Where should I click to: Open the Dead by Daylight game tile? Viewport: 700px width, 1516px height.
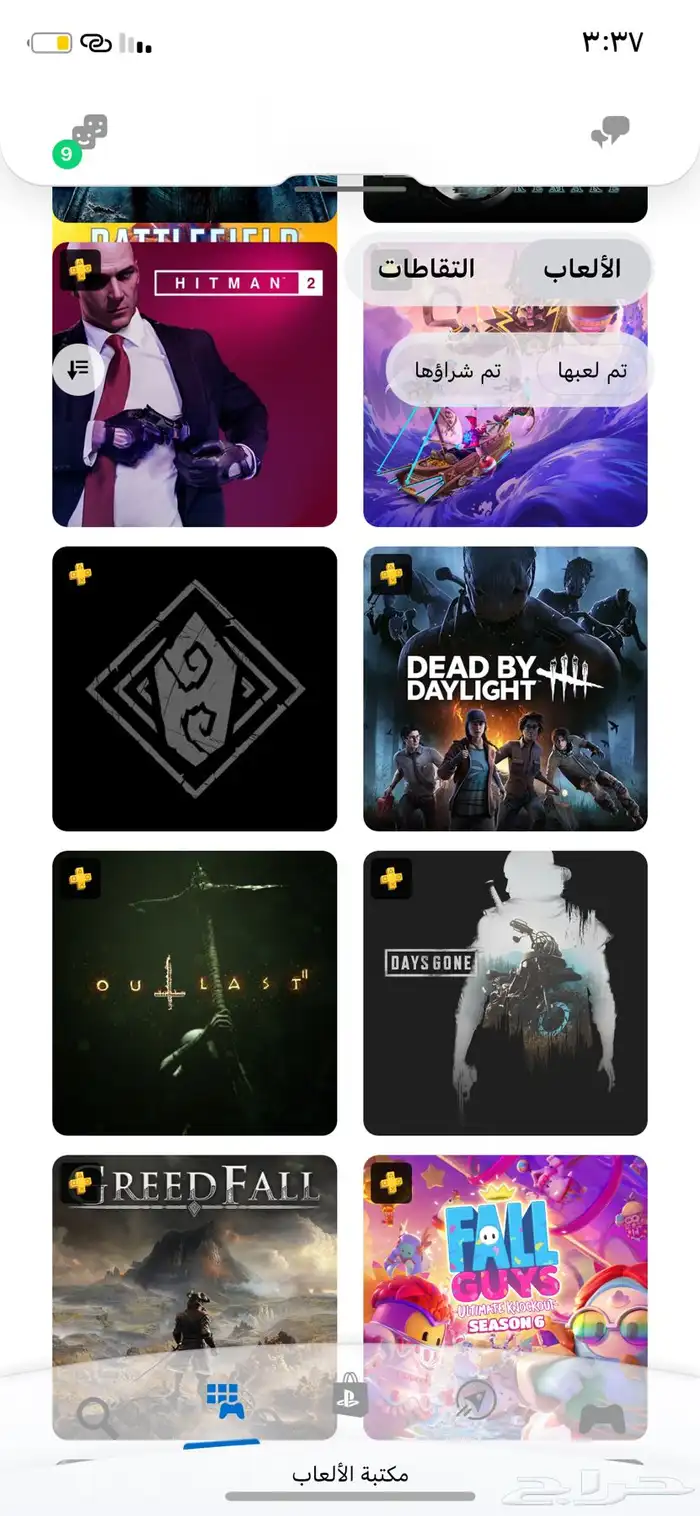pyautogui.click(x=505, y=688)
